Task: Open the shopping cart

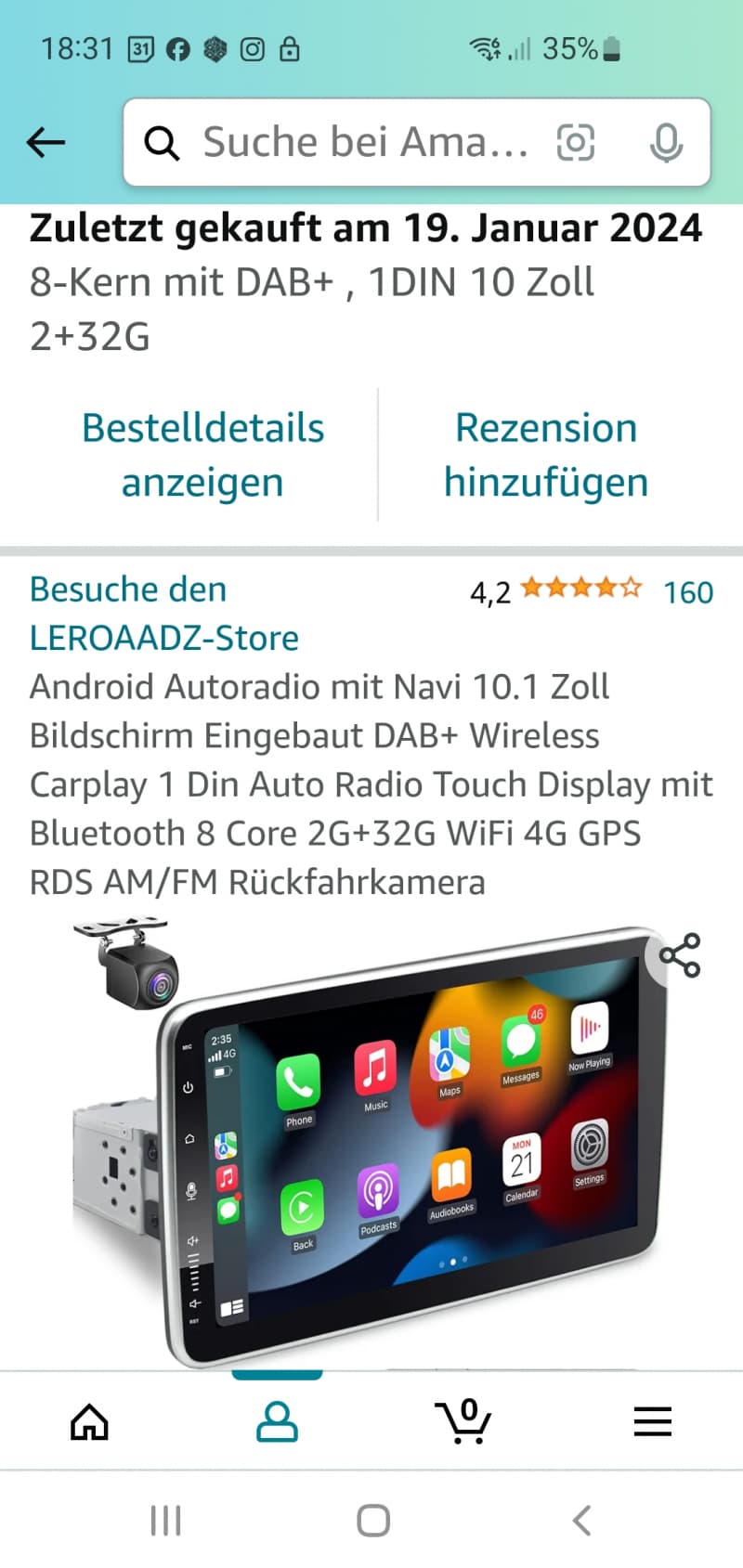Action: point(463,1421)
